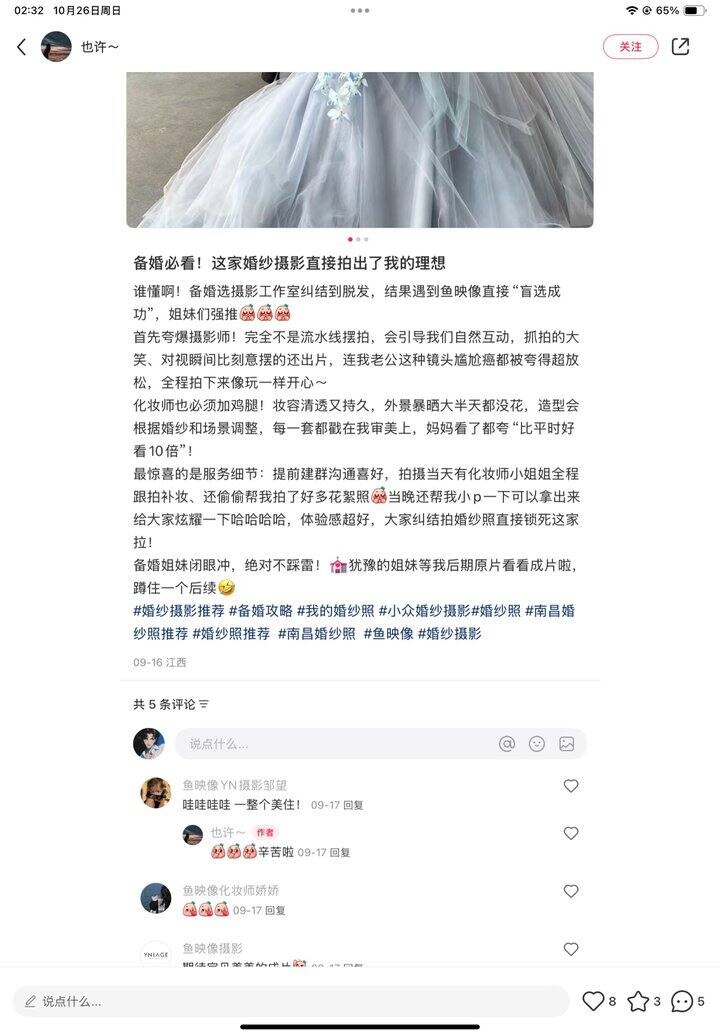Like the comment by 鱼映像YN摄影邹望
The height and width of the screenshot is (1036, 720).
(571, 786)
